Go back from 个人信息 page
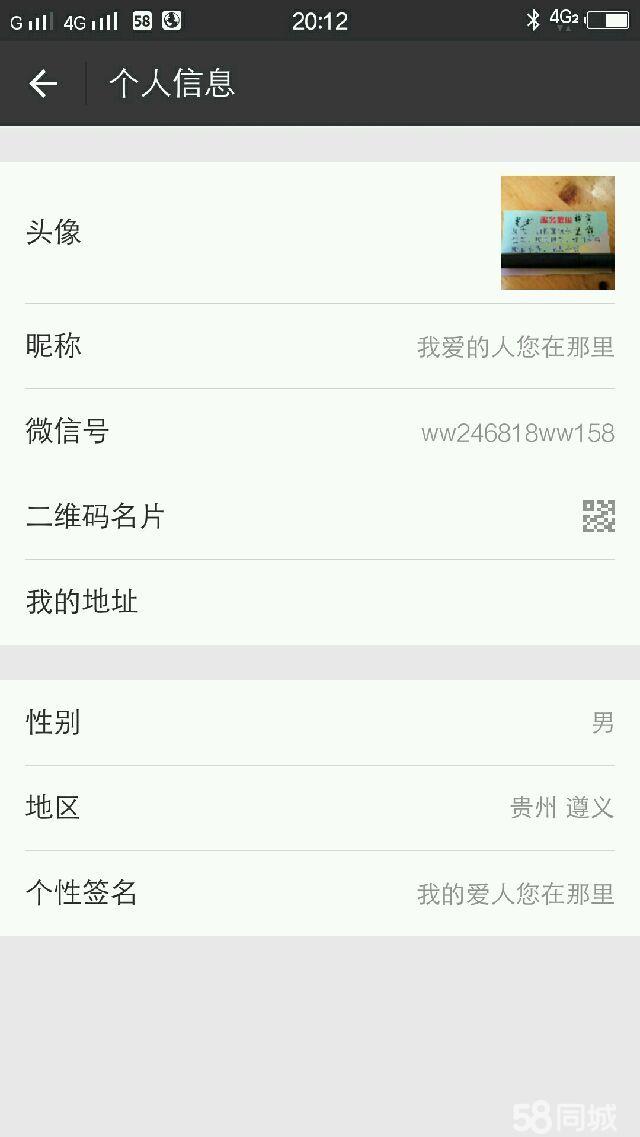This screenshot has height=1137, width=640. tap(43, 83)
